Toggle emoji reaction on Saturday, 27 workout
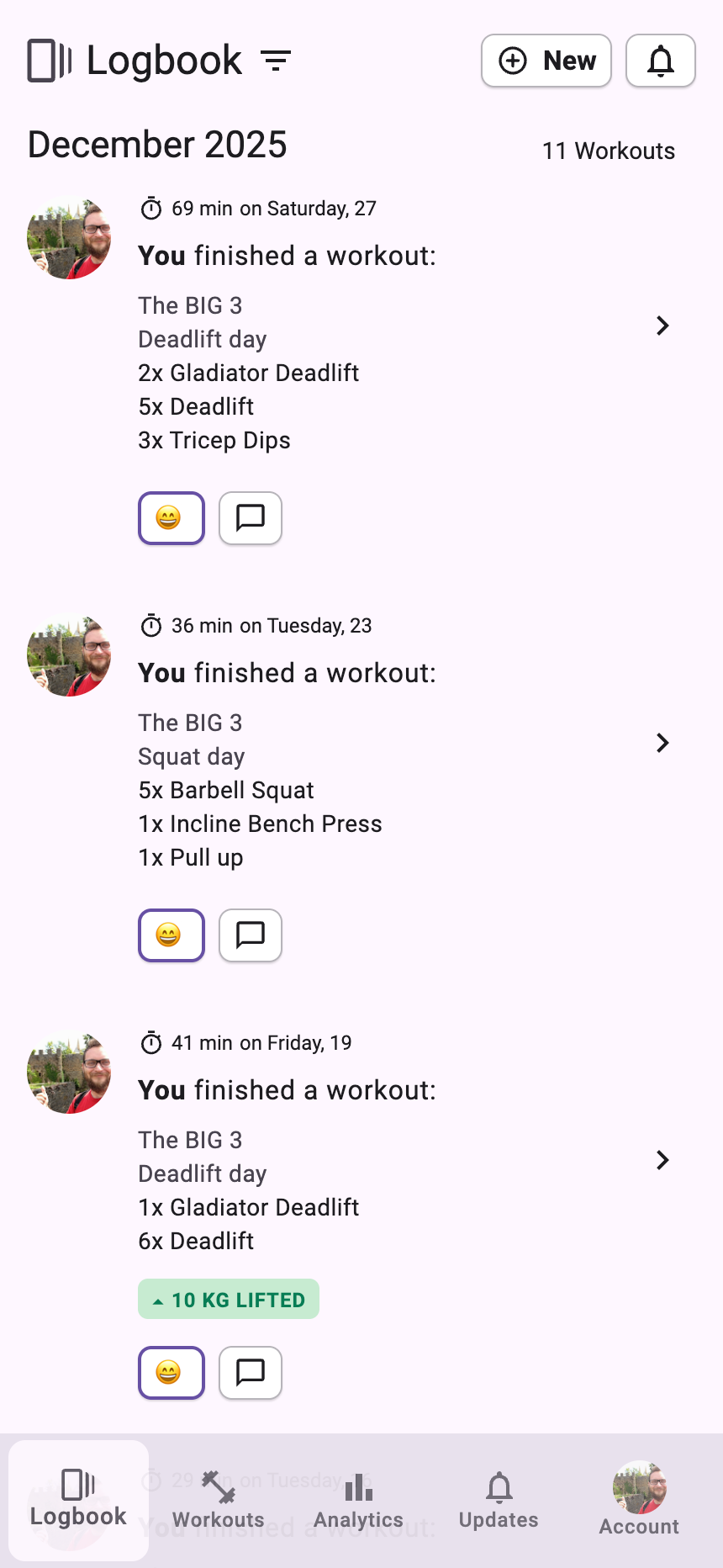 pyautogui.click(x=171, y=518)
